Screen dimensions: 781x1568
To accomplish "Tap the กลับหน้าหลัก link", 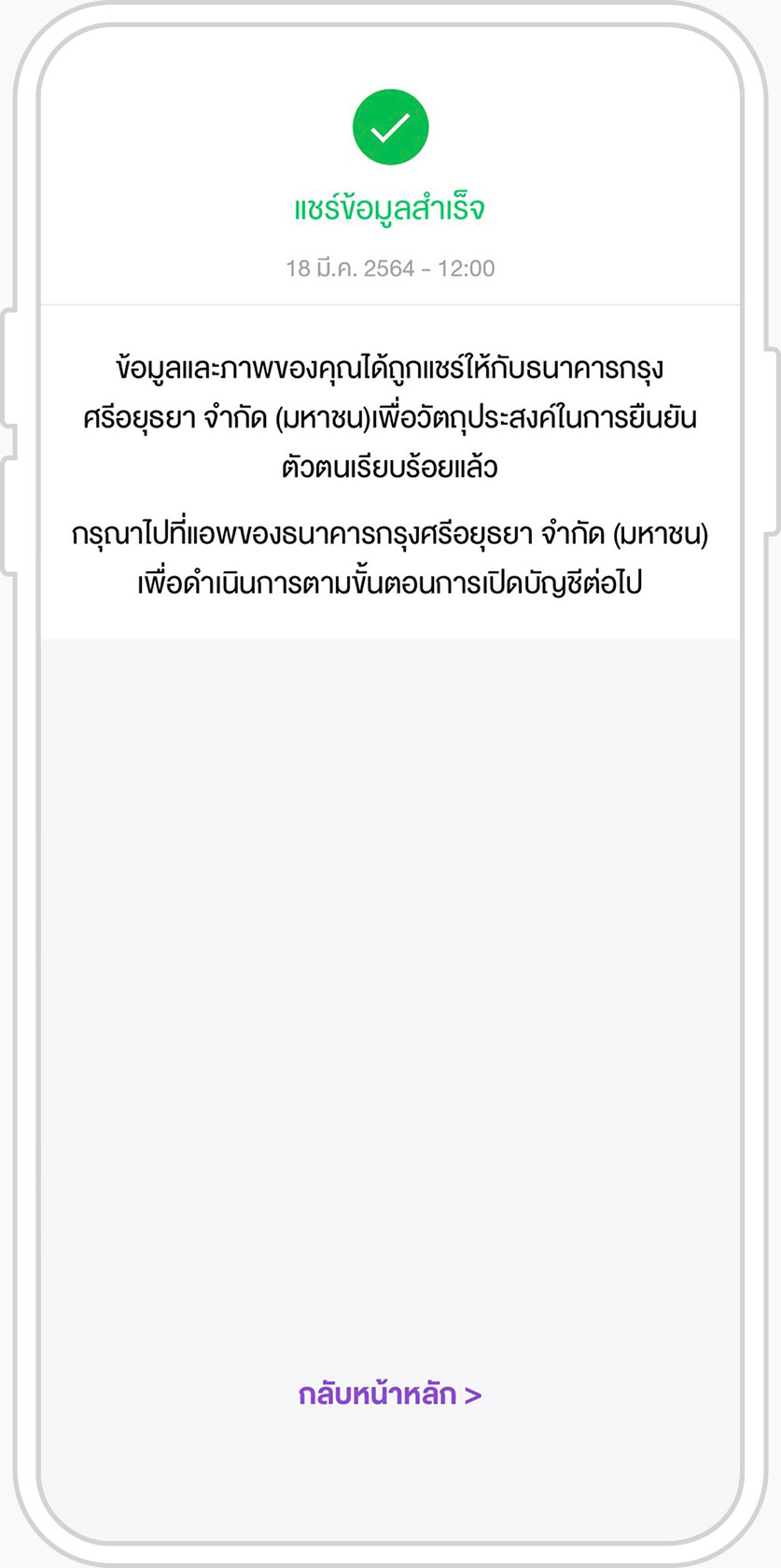I will tap(390, 1394).
